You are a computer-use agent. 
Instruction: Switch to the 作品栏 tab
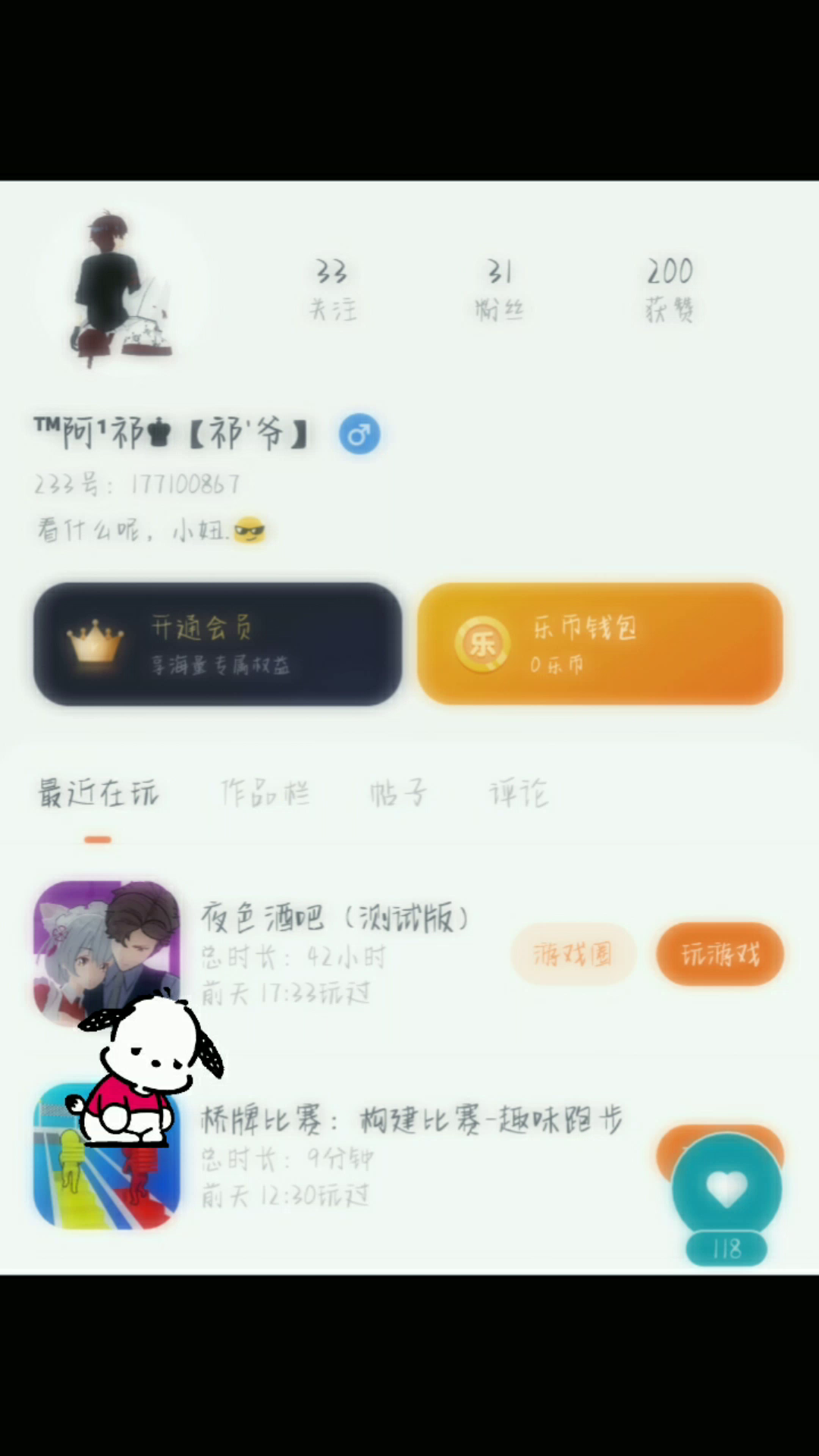tap(265, 793)
